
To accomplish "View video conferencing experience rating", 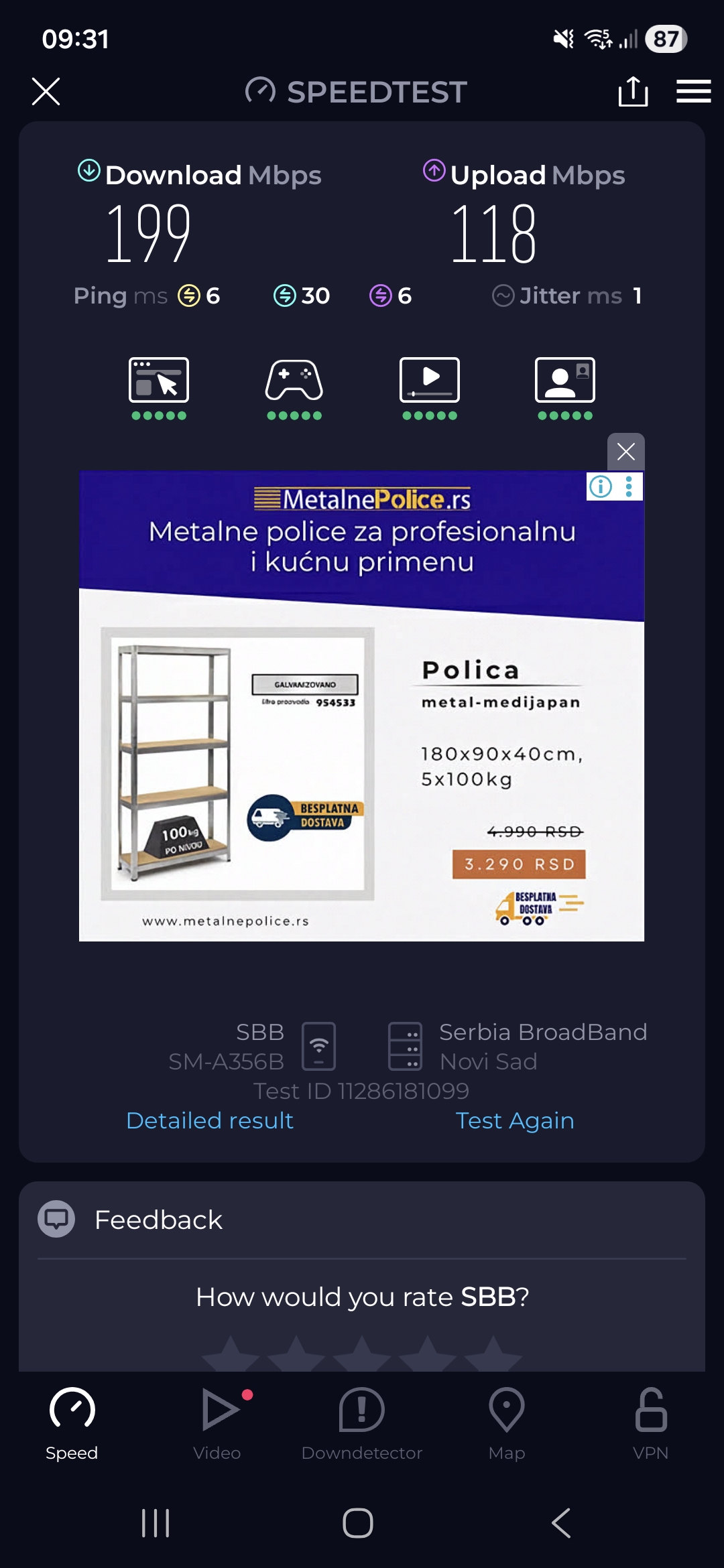I will [565, 388].
